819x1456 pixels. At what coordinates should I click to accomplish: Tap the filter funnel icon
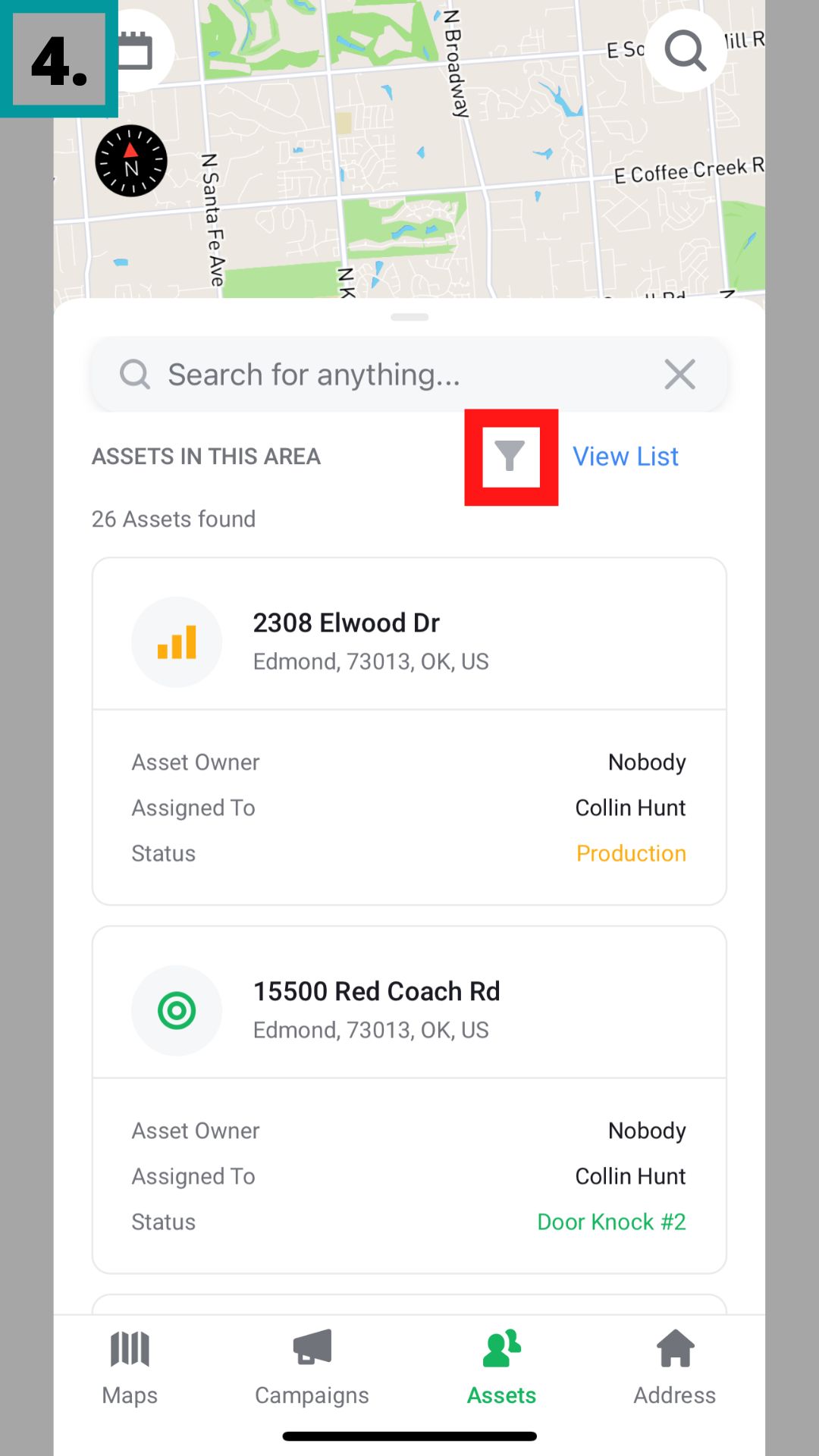pos(510,457)
